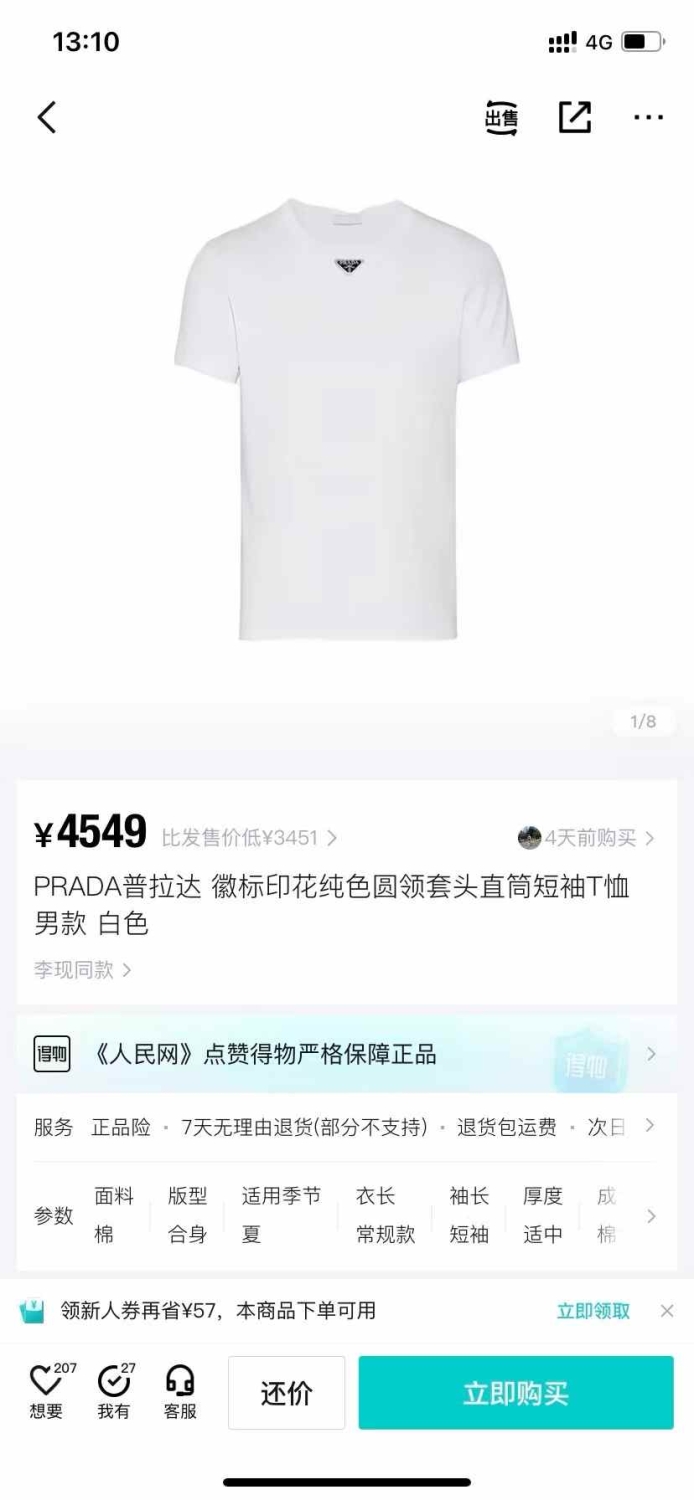This screenshot has width=694, height=1500.
Task: Share this product page
Action: (x=575, y=118)
